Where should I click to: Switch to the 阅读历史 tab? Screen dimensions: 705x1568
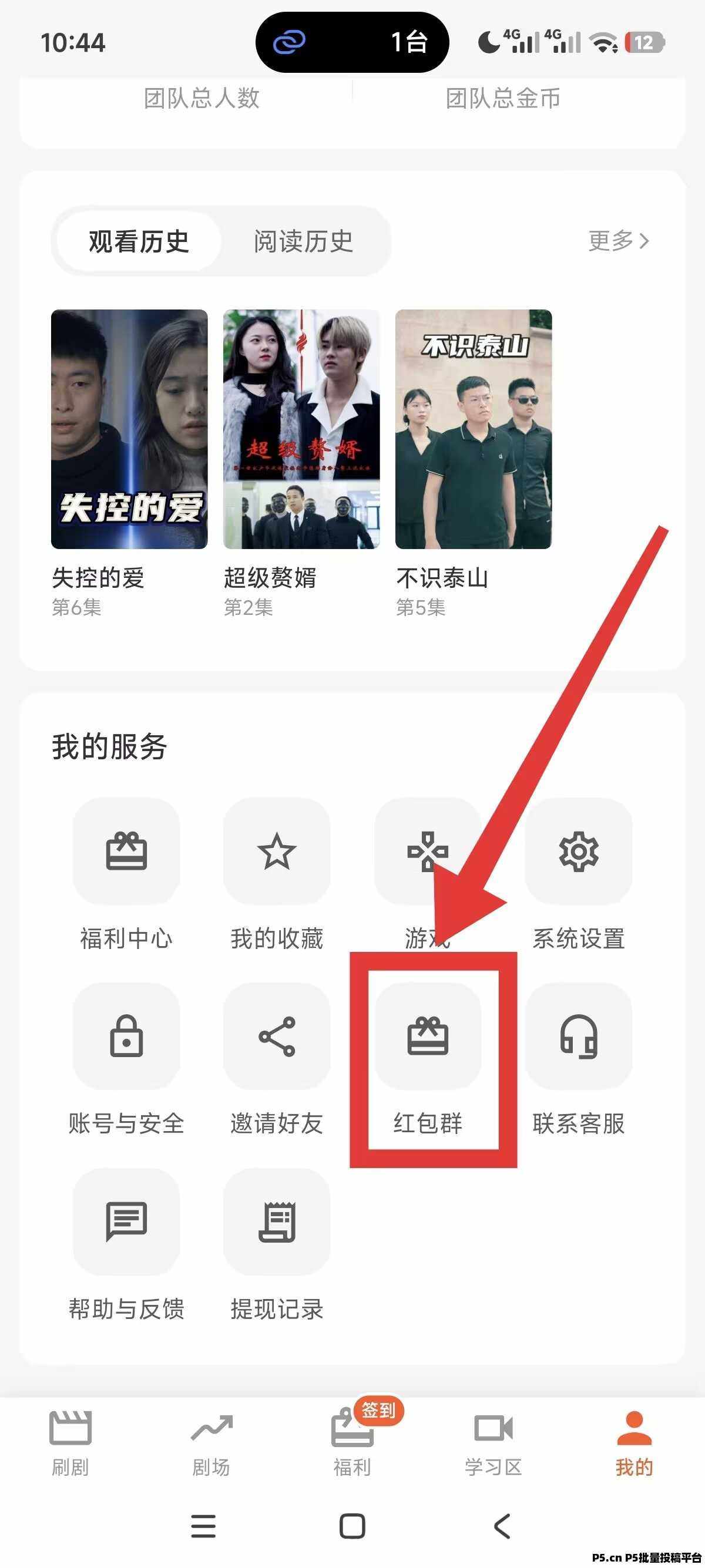[303, 241]
